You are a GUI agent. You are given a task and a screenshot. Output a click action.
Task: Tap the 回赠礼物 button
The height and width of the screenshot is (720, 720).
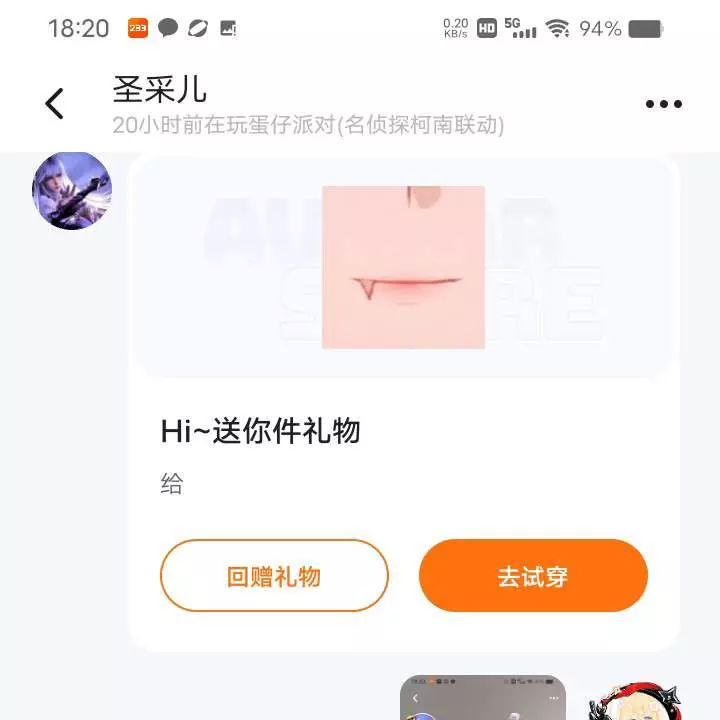274,576
